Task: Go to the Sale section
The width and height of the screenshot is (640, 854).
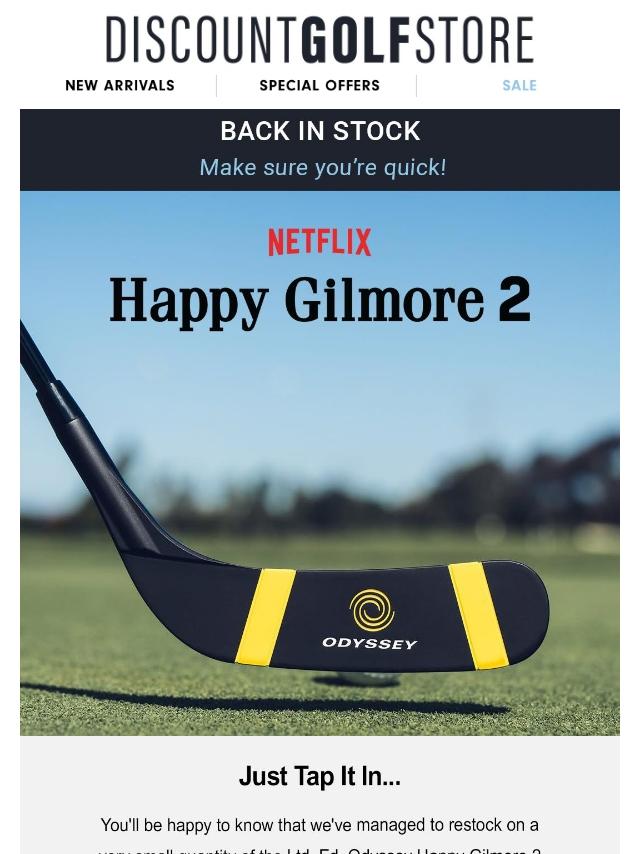Action: [519, 86]
